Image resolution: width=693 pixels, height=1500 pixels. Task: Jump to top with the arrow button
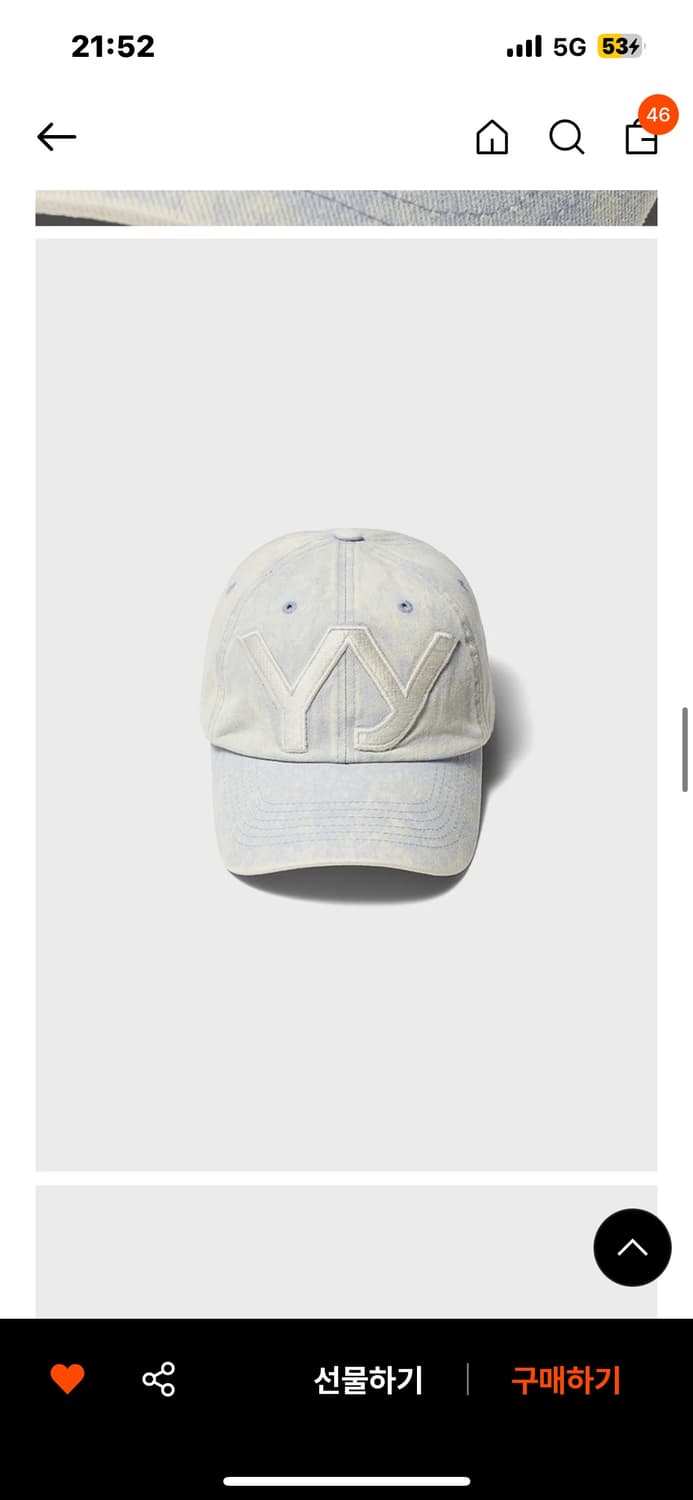[x=632, y=1247]
